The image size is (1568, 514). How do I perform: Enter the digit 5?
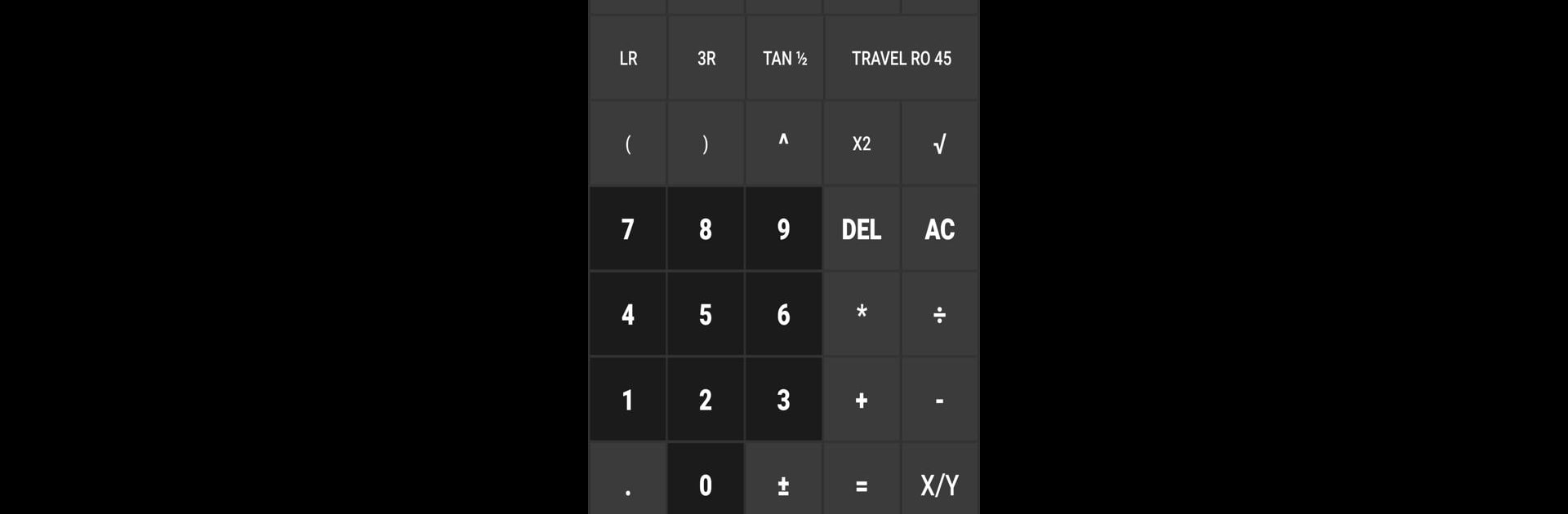[x=706, y=315]
